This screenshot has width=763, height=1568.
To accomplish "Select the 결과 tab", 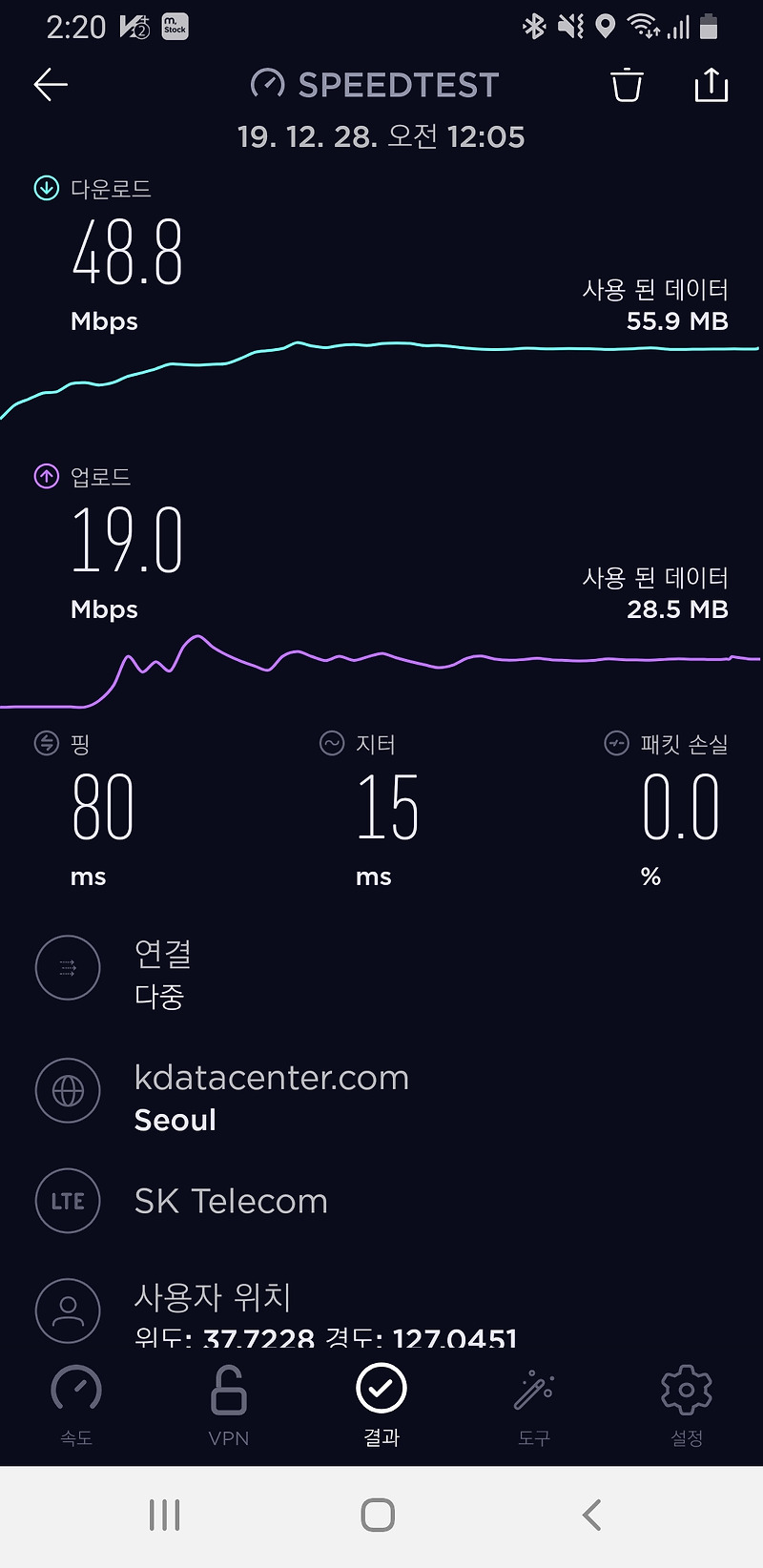I will pyautogui.click(x=381, y=1404).
